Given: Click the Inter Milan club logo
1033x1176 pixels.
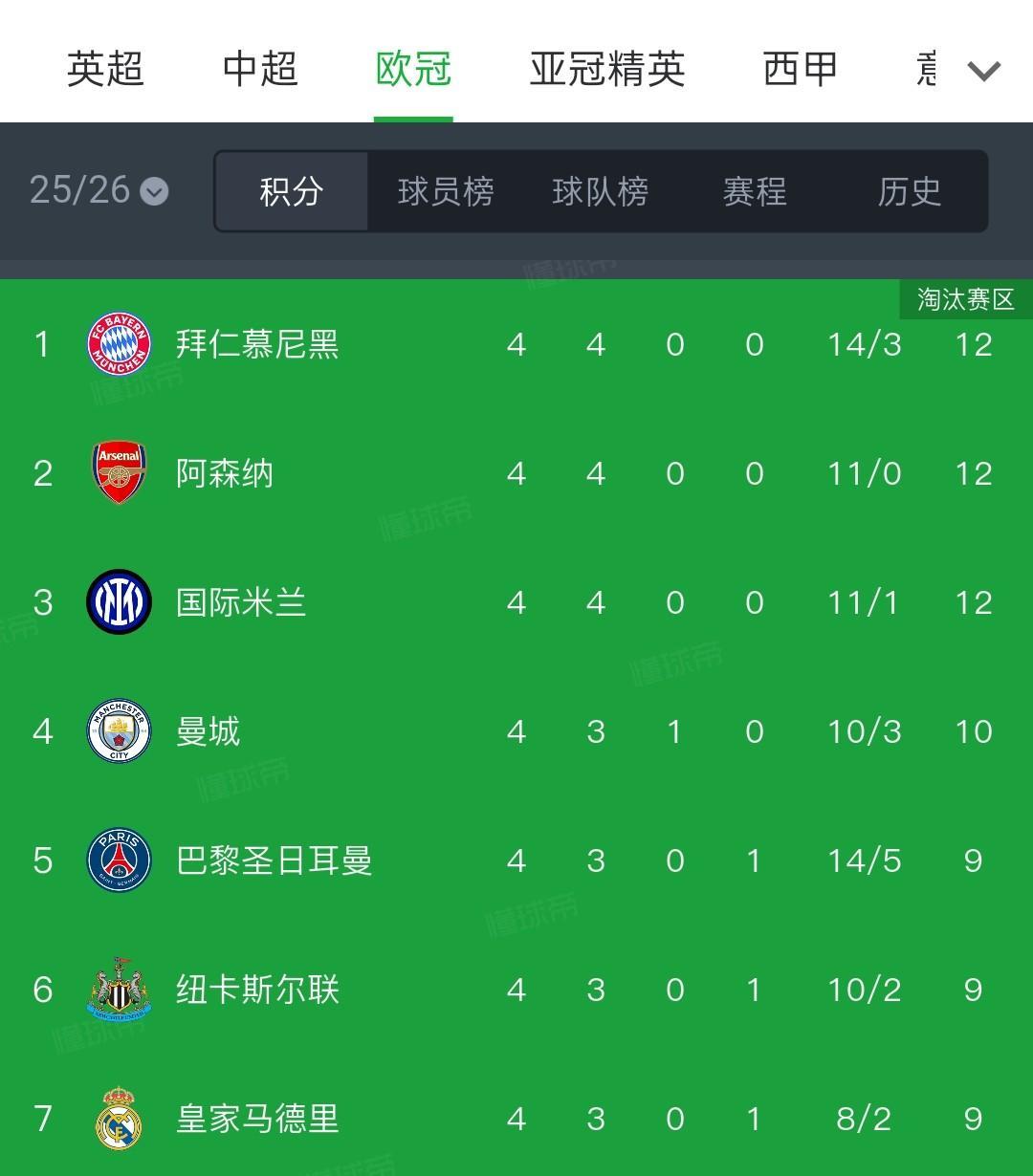Looking at the screenshot, I should click(x=117, y=602).
